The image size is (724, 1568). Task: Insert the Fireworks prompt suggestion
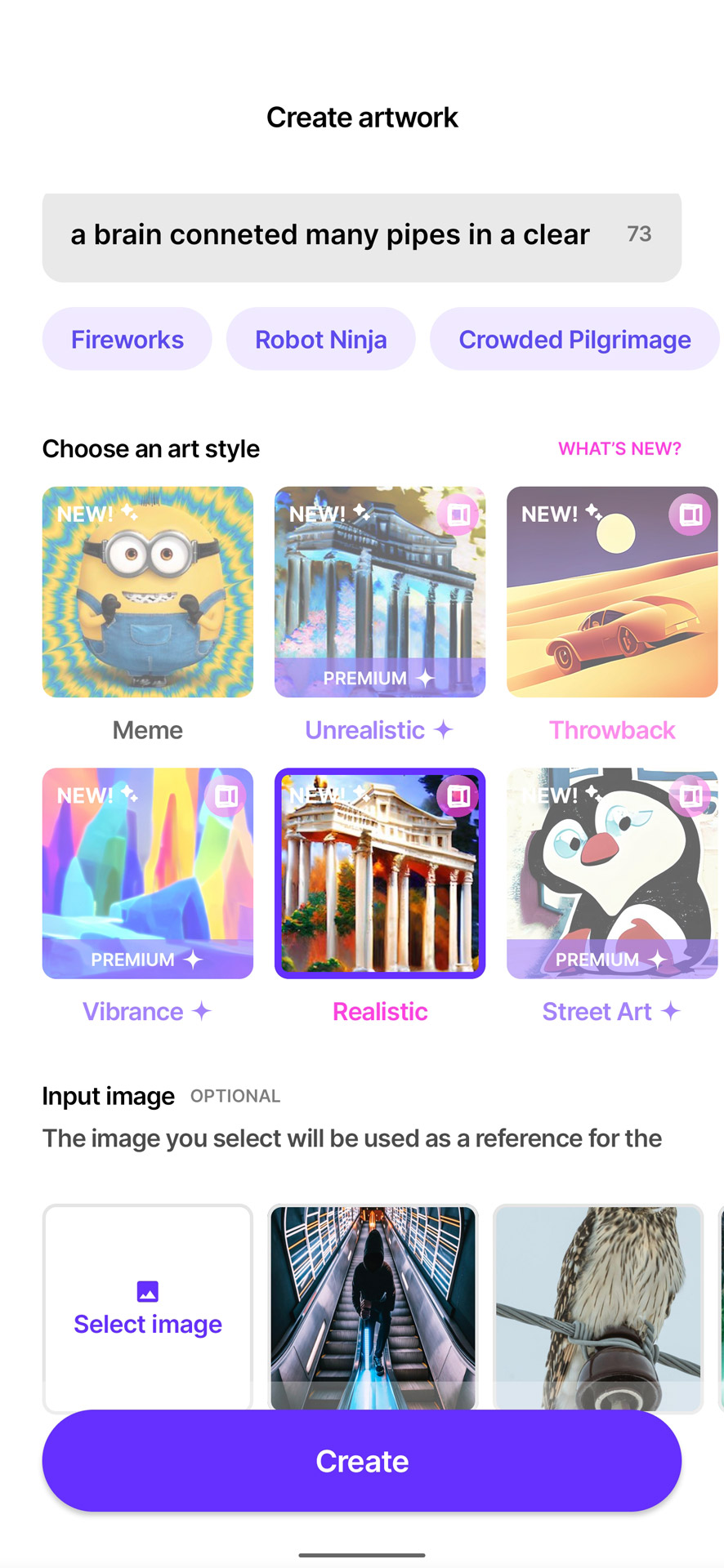[x=127, y=339]
